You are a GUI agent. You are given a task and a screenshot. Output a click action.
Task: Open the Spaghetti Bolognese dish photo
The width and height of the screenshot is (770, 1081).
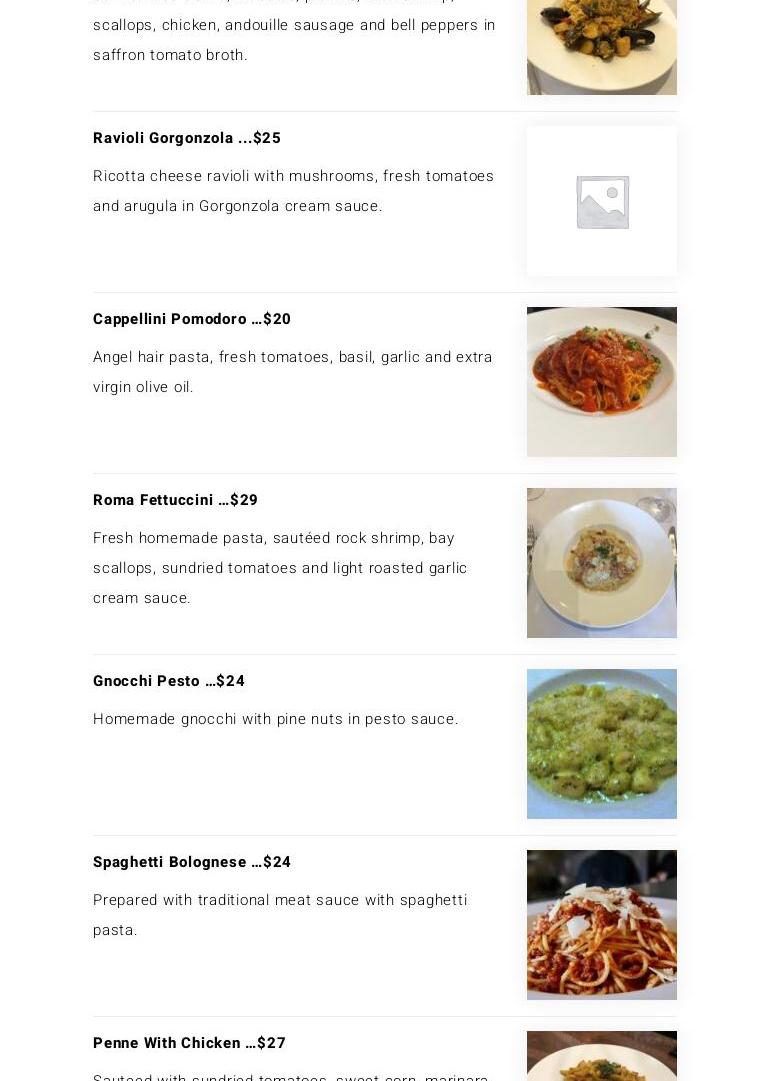click(601, 925)
